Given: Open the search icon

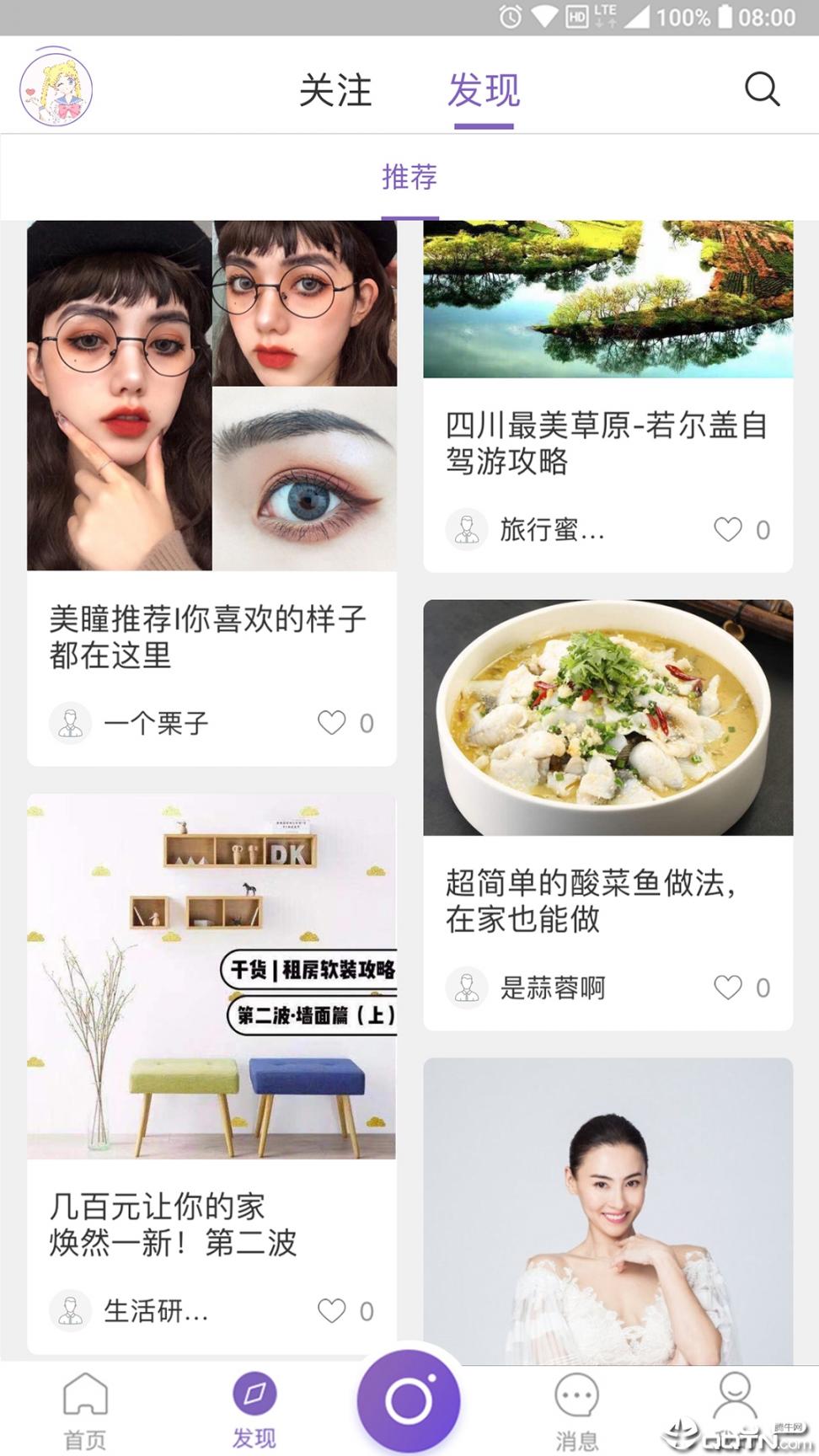Looking at the screenshot, I should [762, 88].
